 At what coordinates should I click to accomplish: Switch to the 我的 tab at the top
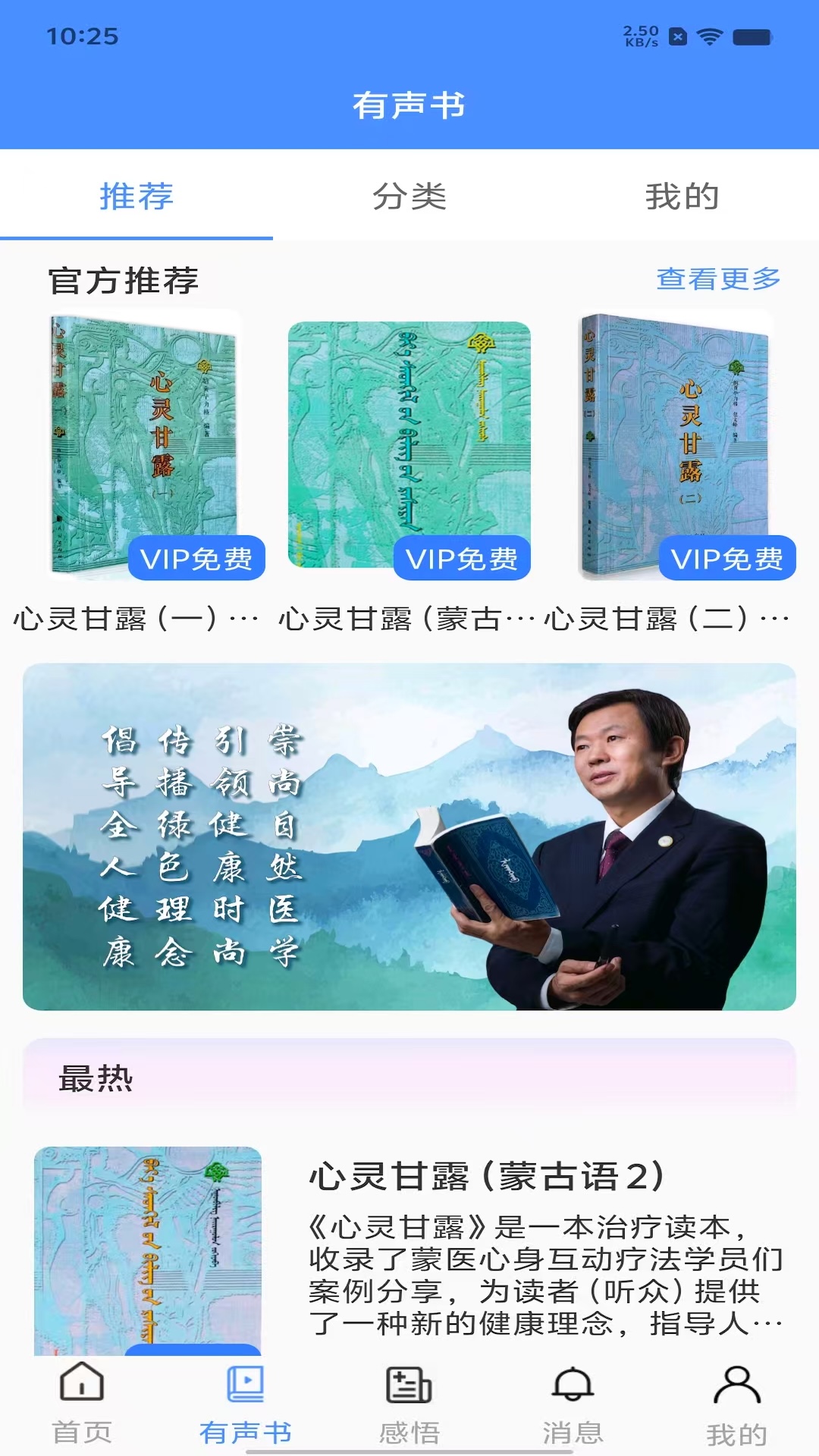681,196
